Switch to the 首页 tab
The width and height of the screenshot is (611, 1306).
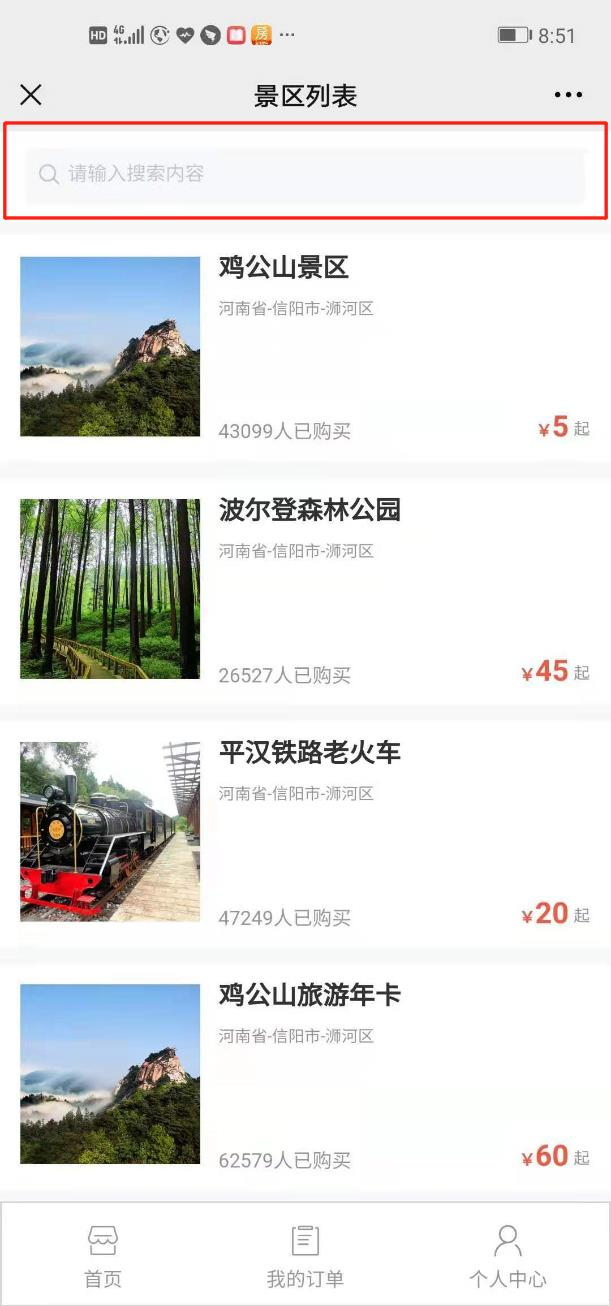pyautogui.click(x=103, y=1256)
